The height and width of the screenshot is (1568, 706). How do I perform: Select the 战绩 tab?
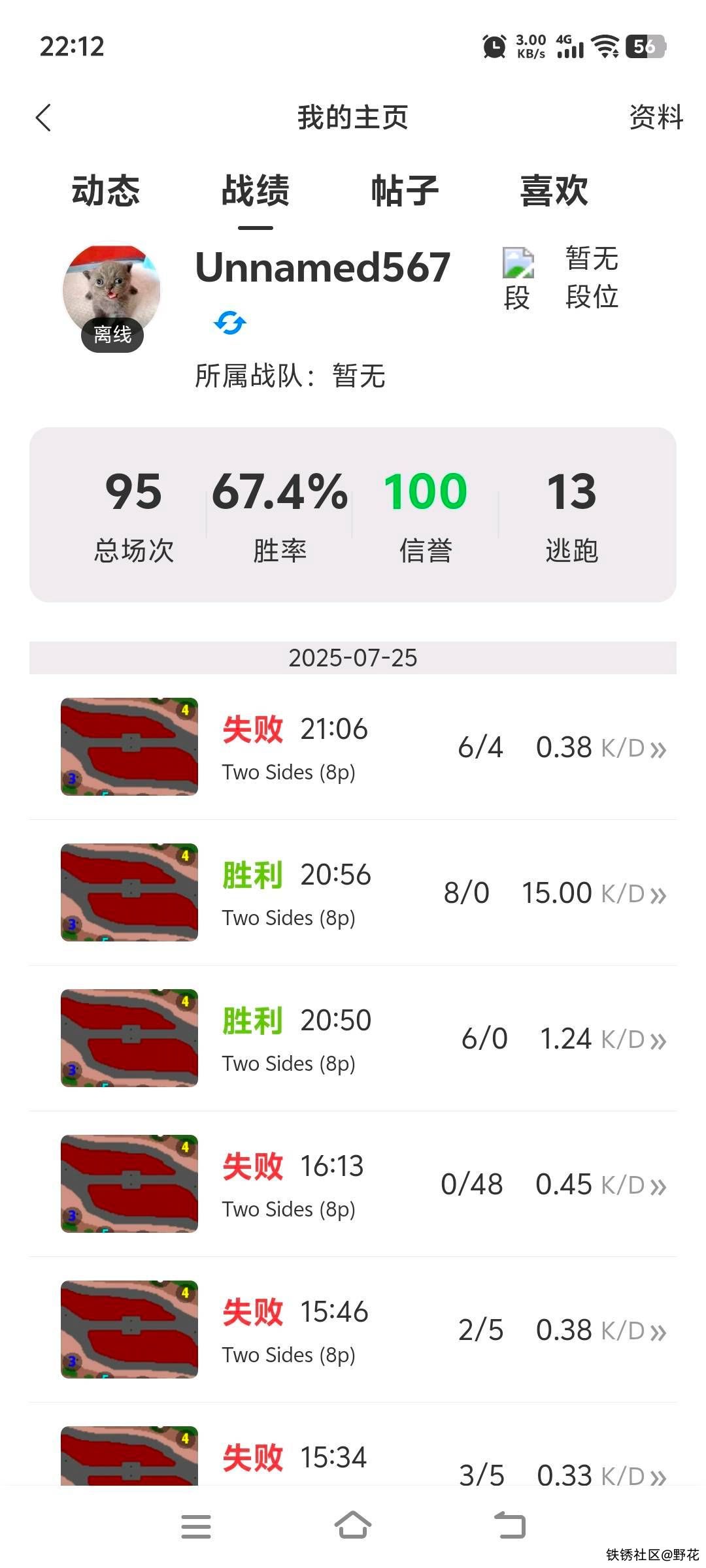[256, 191]
